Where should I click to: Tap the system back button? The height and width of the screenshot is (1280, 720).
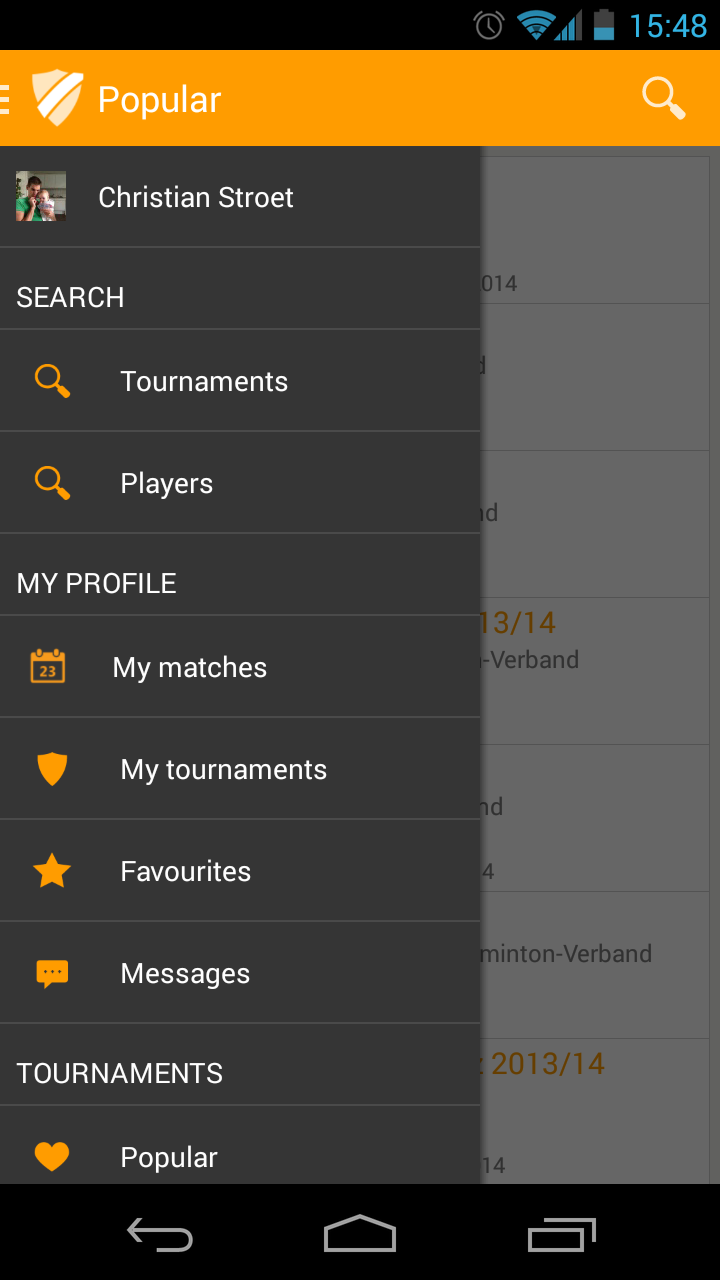[160, 1235]
